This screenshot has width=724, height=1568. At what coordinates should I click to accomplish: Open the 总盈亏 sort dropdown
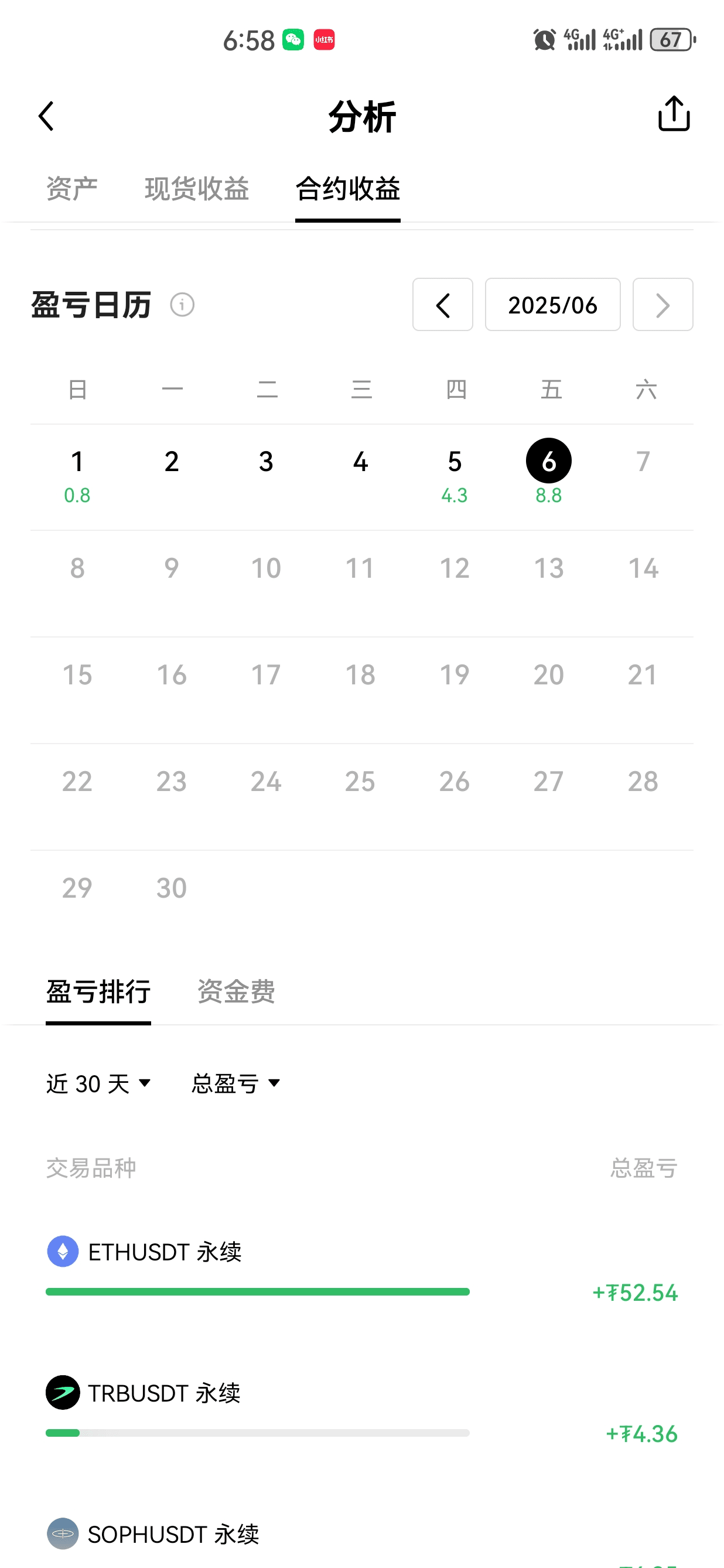(x=236, y=1083)
